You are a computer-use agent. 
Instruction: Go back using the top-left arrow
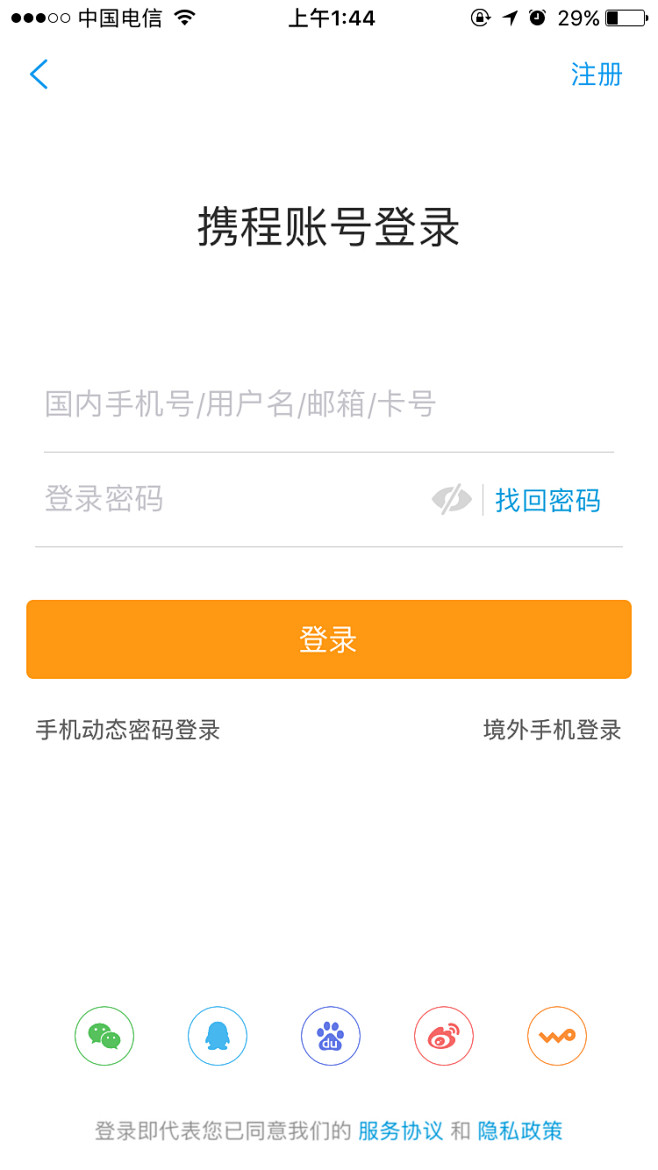pyautogui.click(x=39, y=75)
